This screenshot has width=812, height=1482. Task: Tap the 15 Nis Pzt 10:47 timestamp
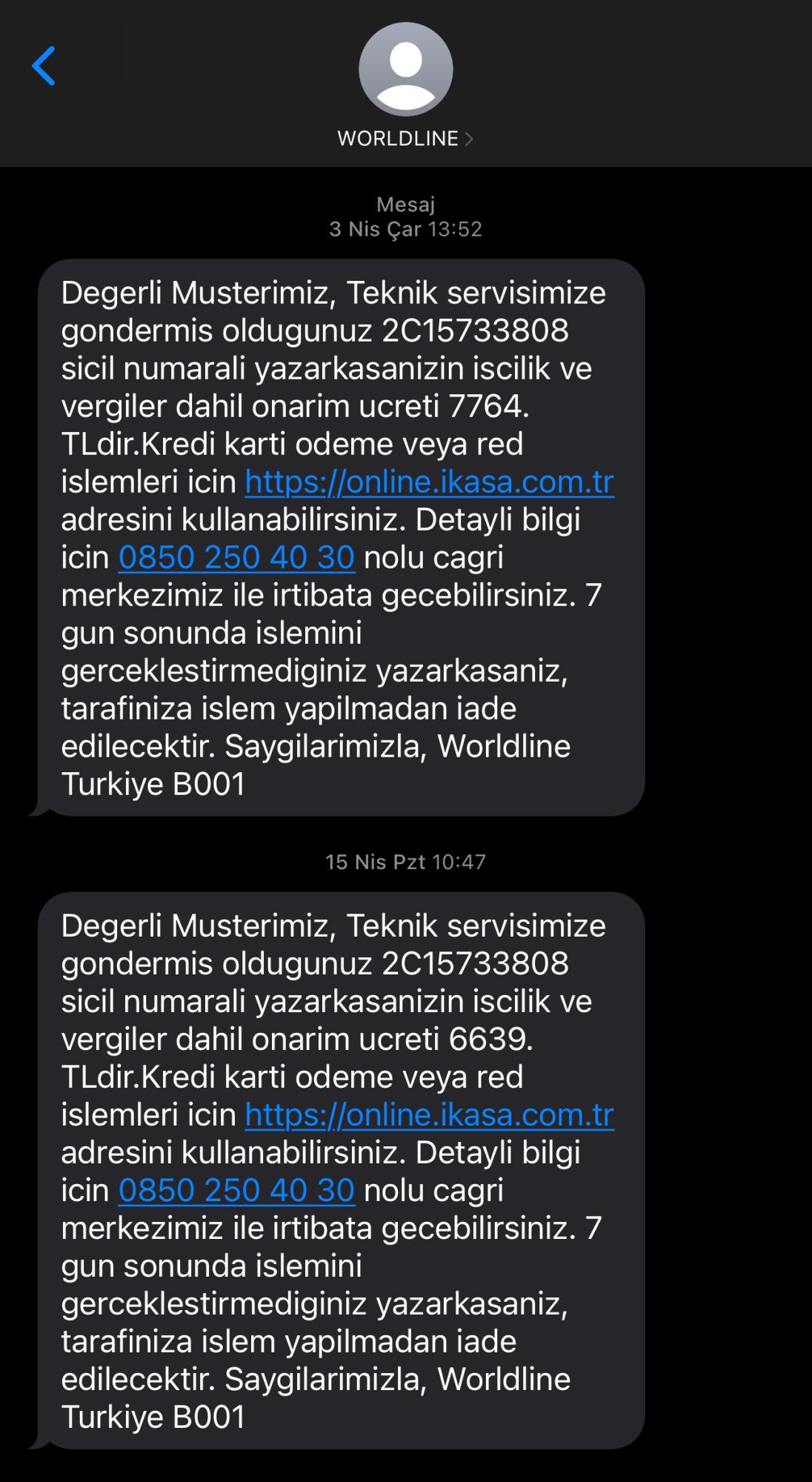406,862
